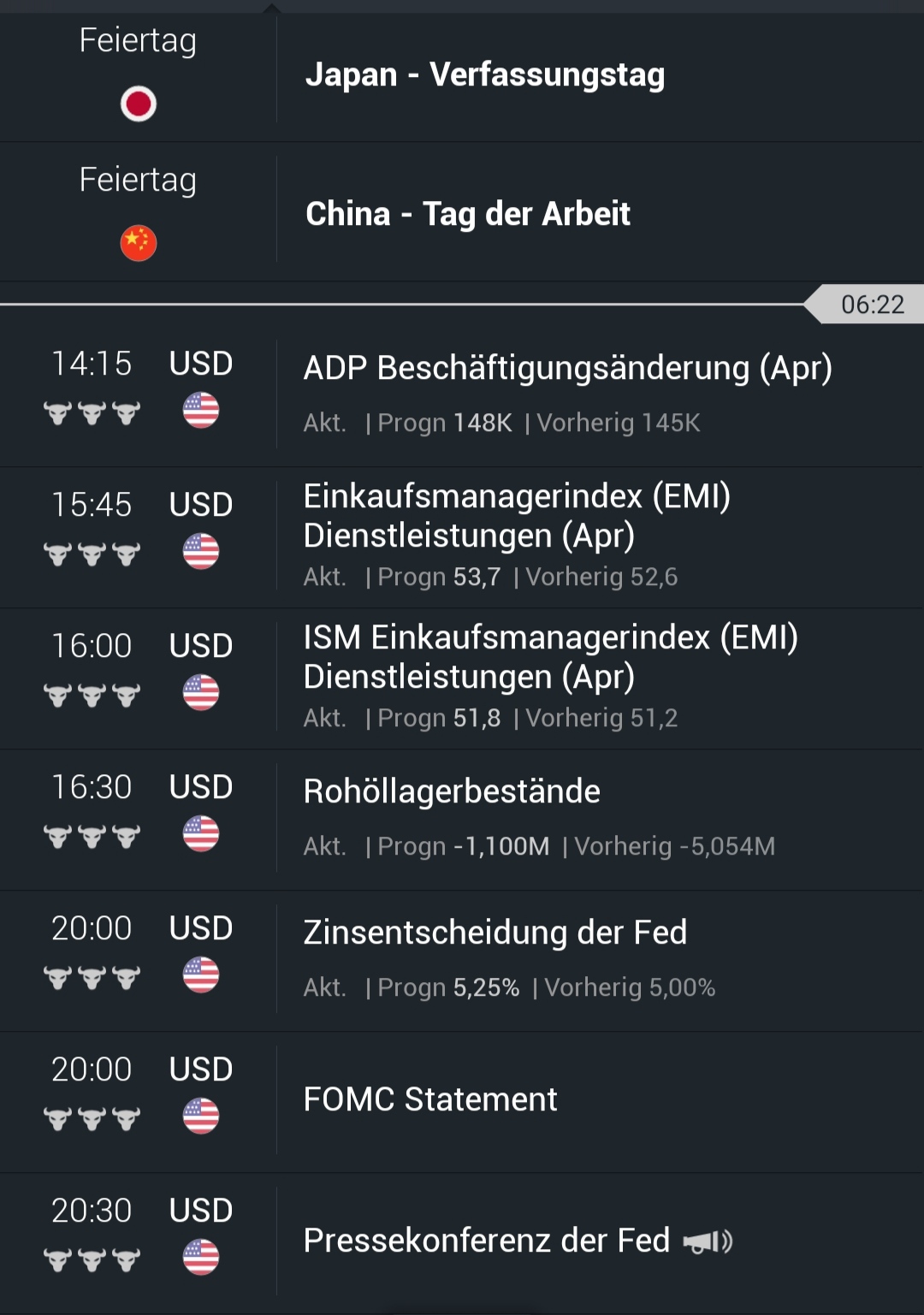This screenshot has height=1315, width=924.
Task: Tap the Japan flag icon
Action: 139,101
